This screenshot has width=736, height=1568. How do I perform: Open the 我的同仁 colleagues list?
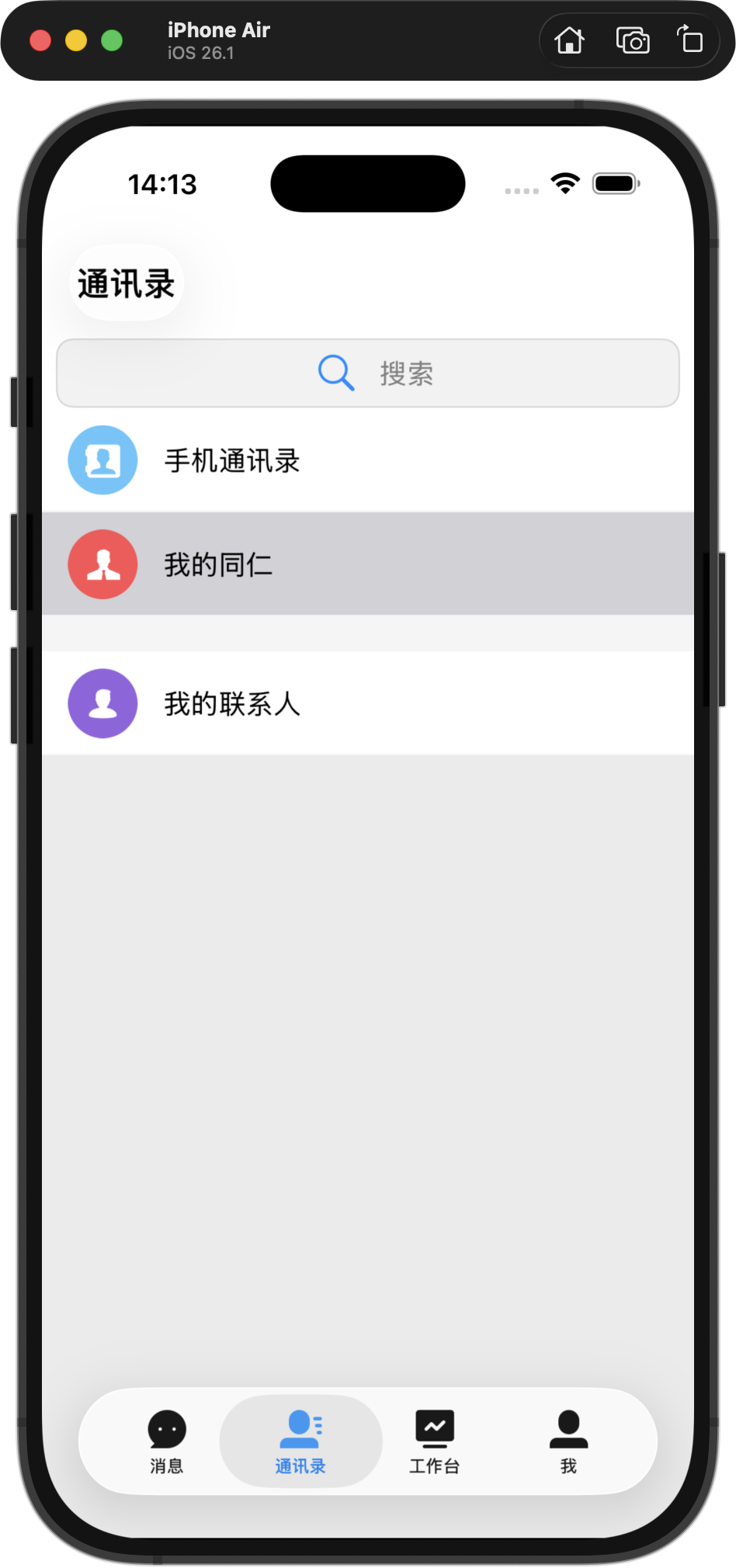(368, 564)
